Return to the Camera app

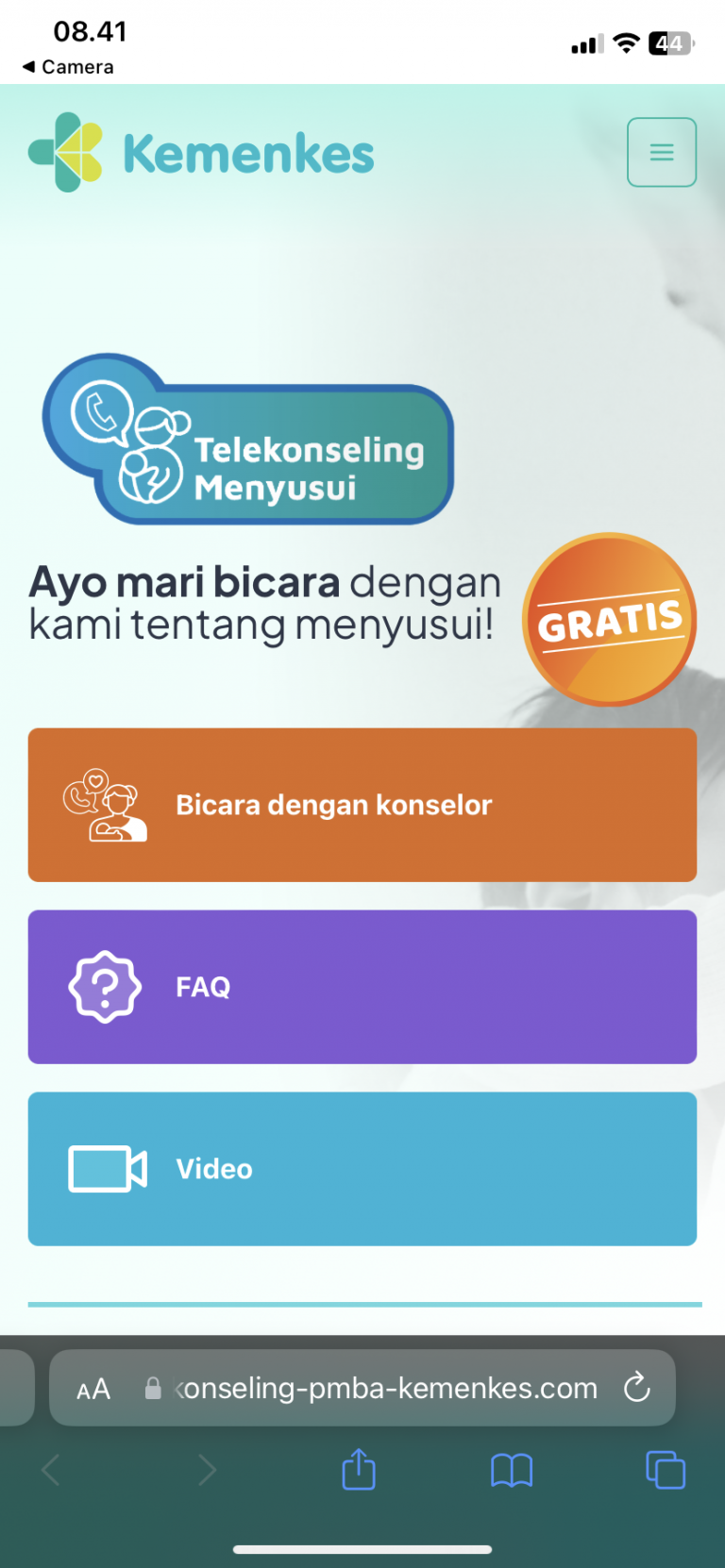[x=68, y=67]
